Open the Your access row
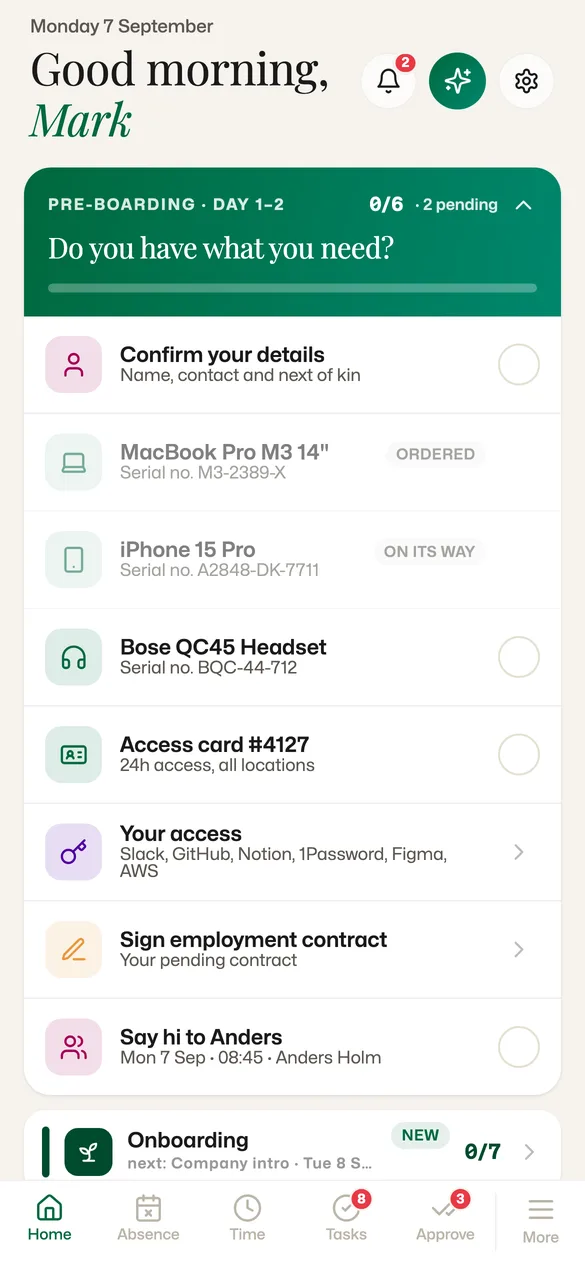 tap(292, 852)
